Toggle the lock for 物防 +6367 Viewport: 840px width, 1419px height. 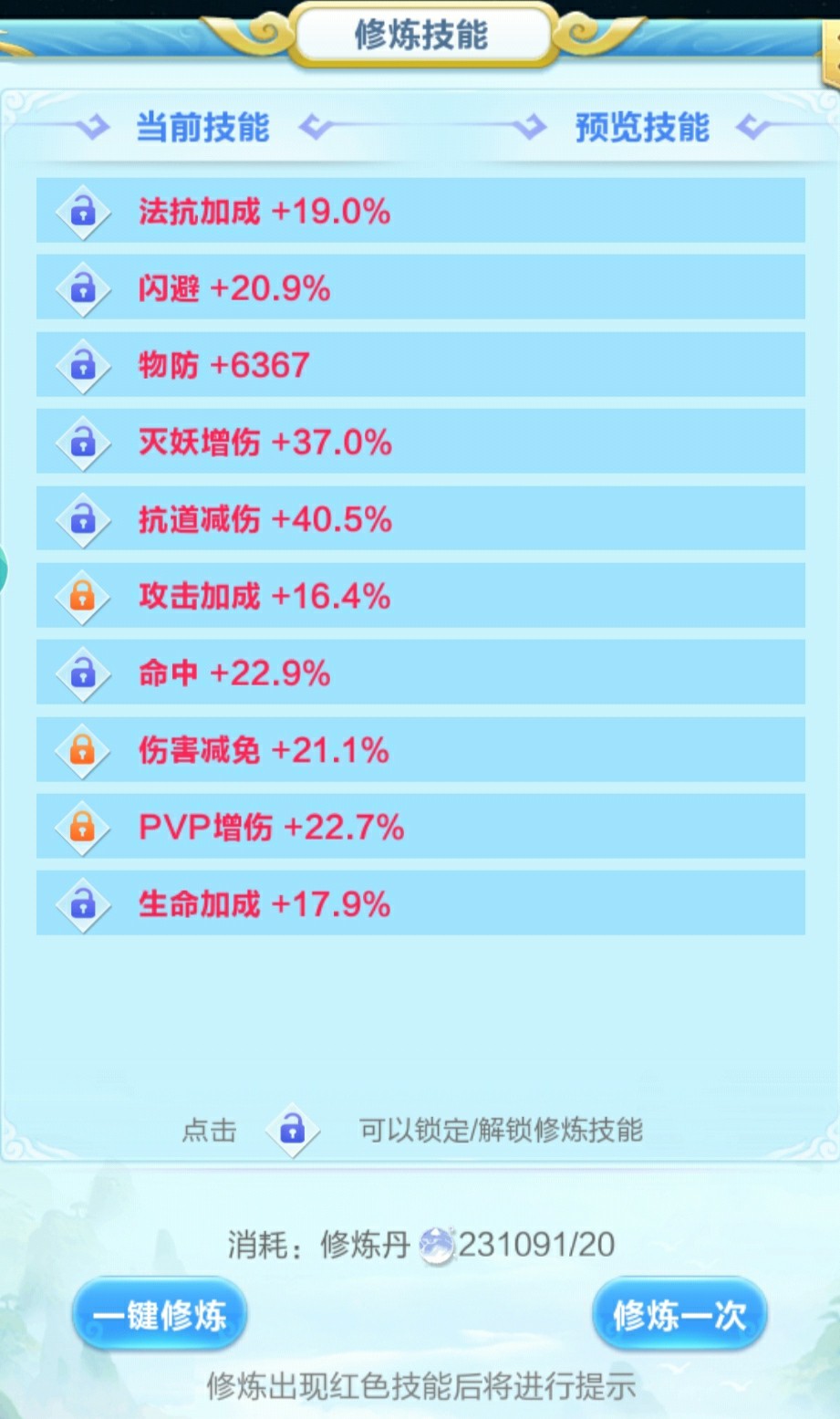coord(83,365)
